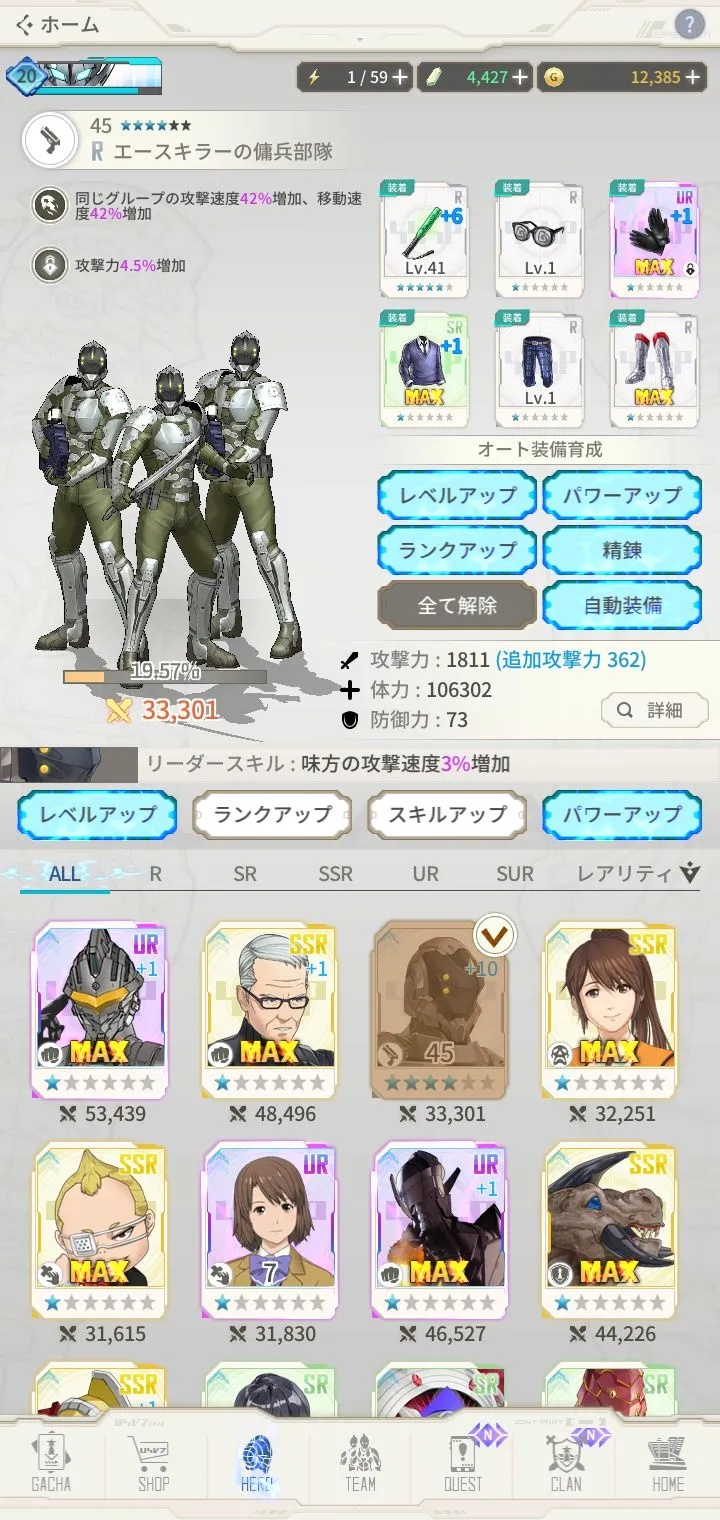Auto-equip gear with 自動装備
The height and width of the screenshot is (1520, 720).
[622, 604]
